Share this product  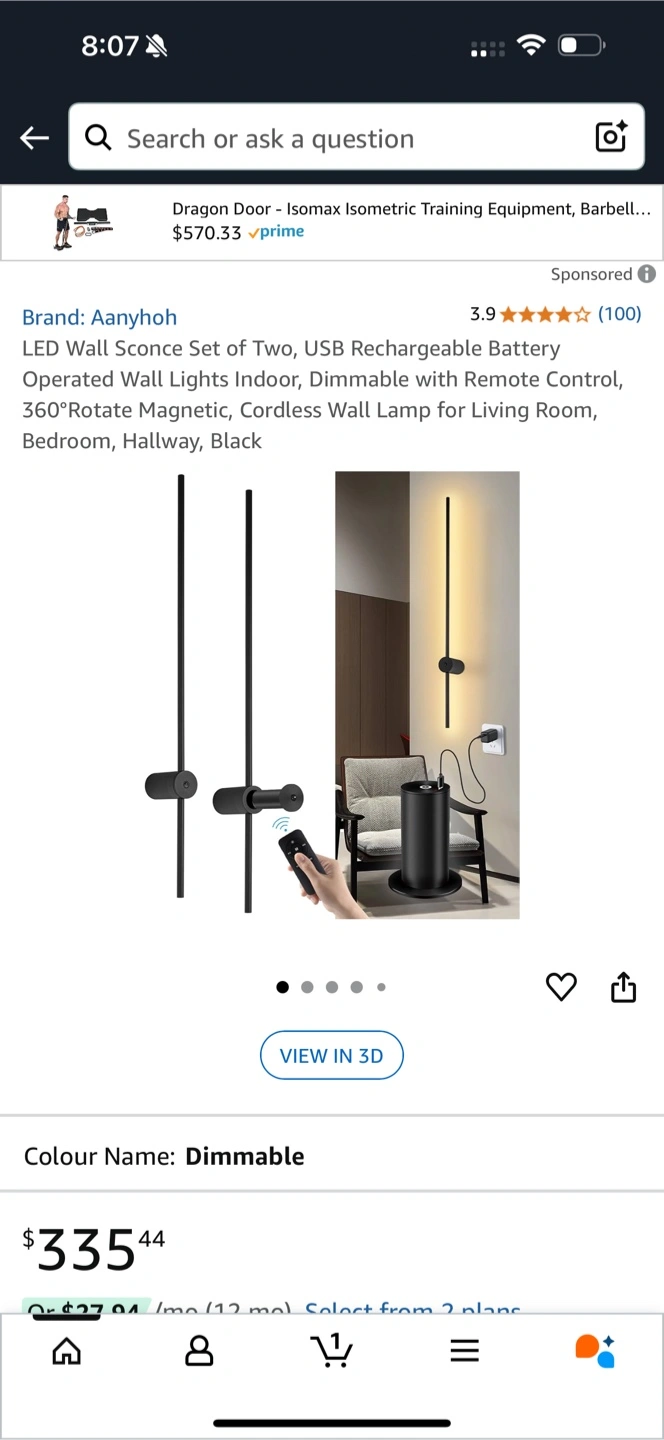pos(623,987)
